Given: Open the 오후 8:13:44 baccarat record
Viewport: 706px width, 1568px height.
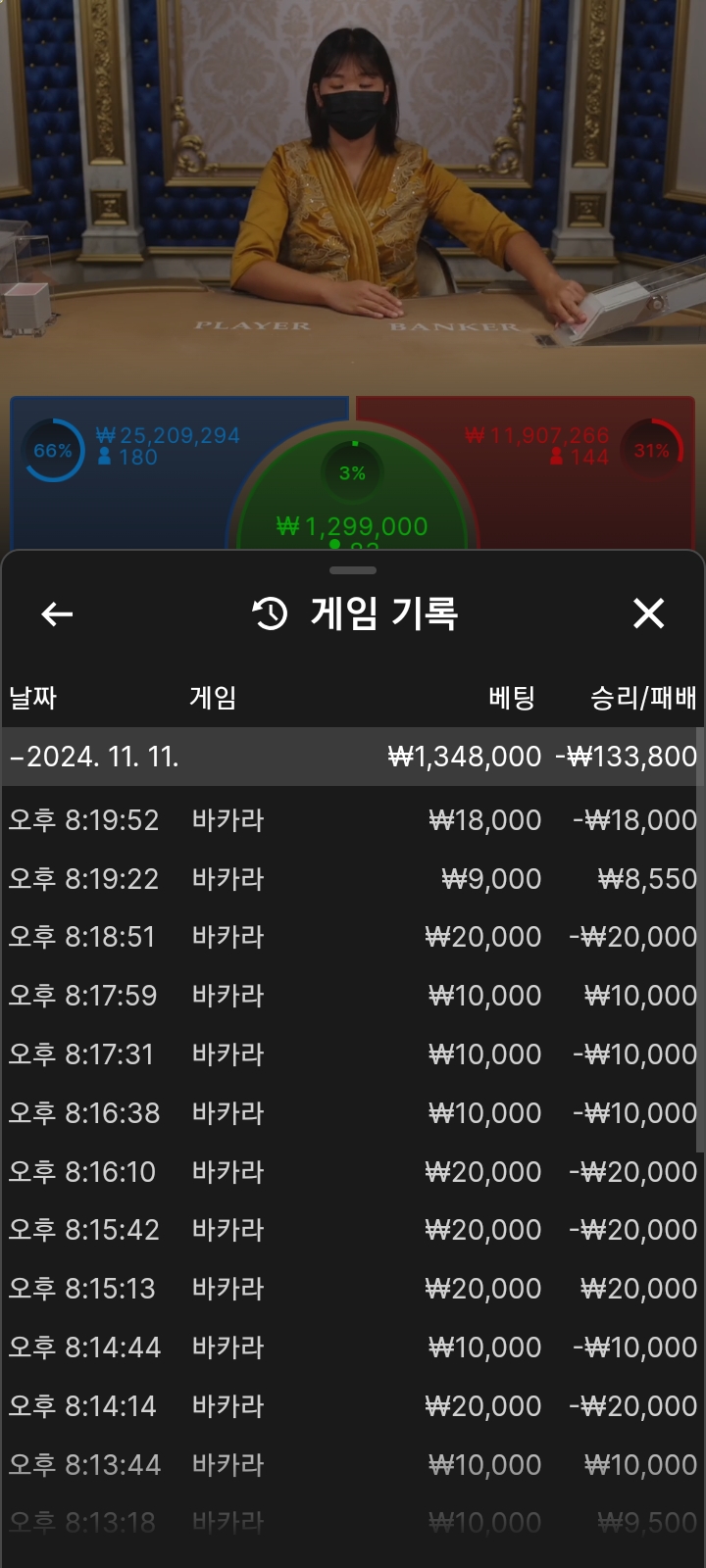Looking at the screenshot, I should 351,1465.
